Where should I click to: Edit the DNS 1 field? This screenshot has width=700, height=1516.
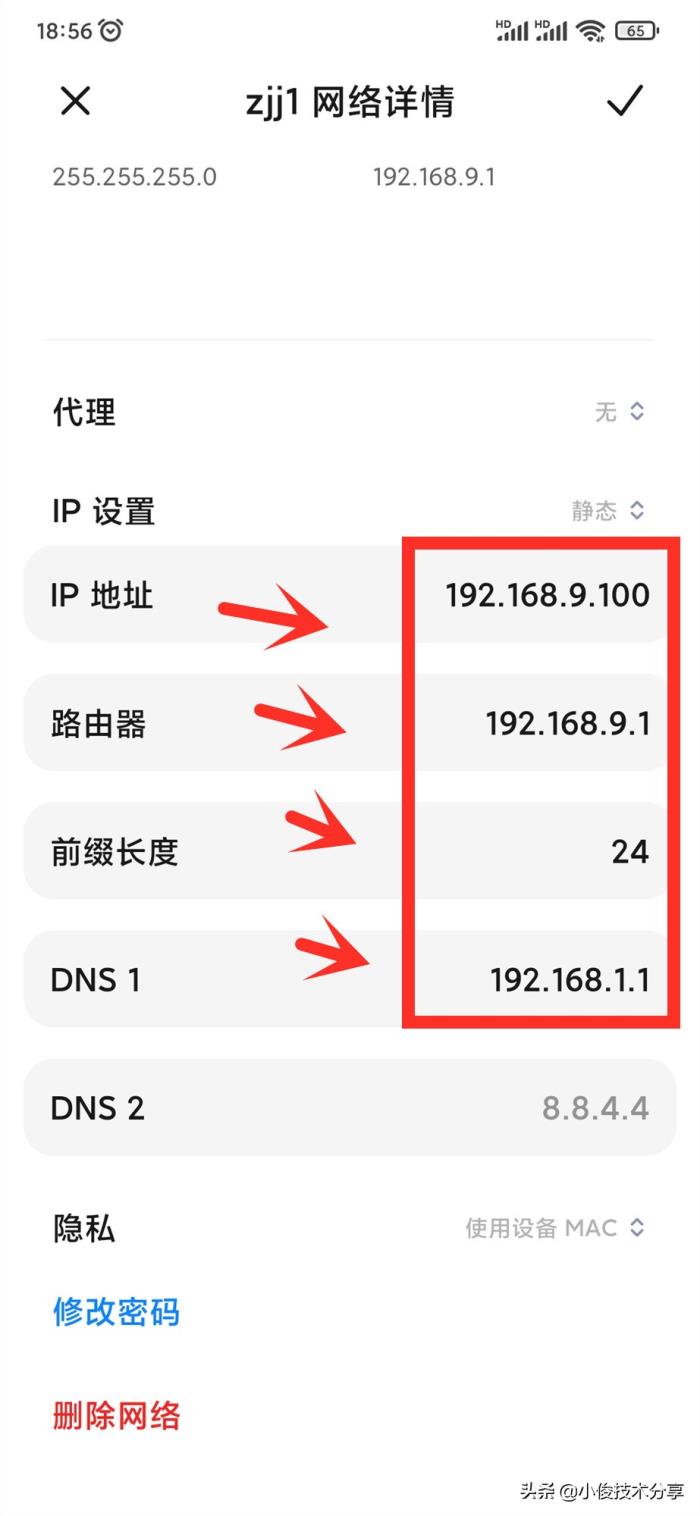coord(568,979)
